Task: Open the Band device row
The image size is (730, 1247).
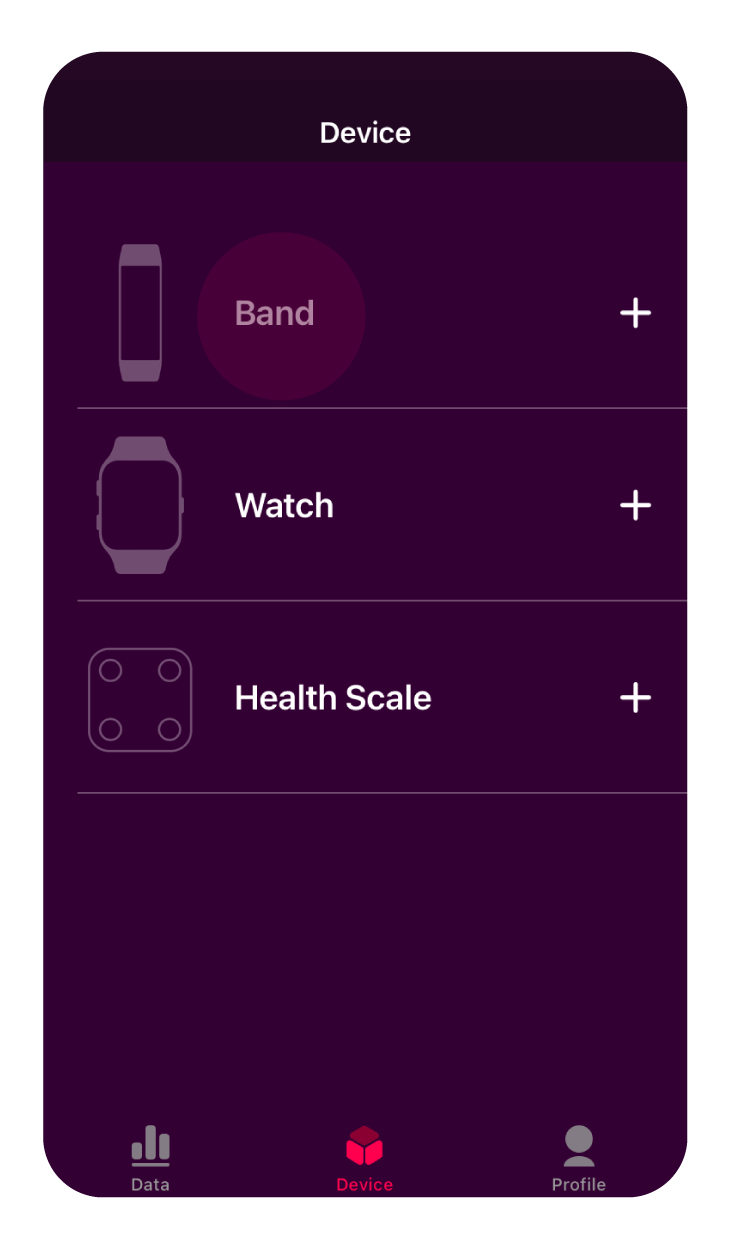Action: point(380,313)
